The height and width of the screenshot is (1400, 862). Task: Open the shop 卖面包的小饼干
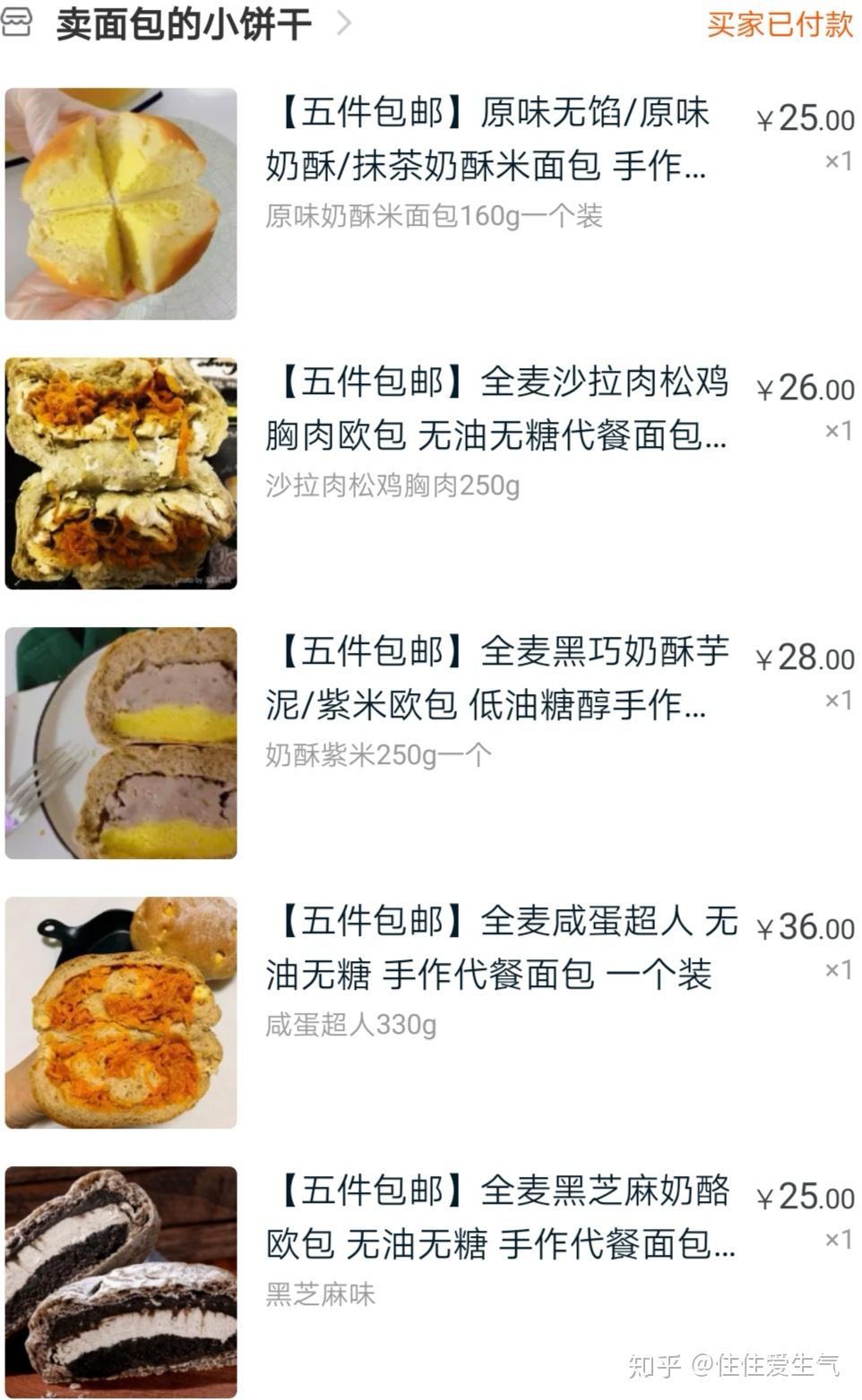click(x=184, y=24)
